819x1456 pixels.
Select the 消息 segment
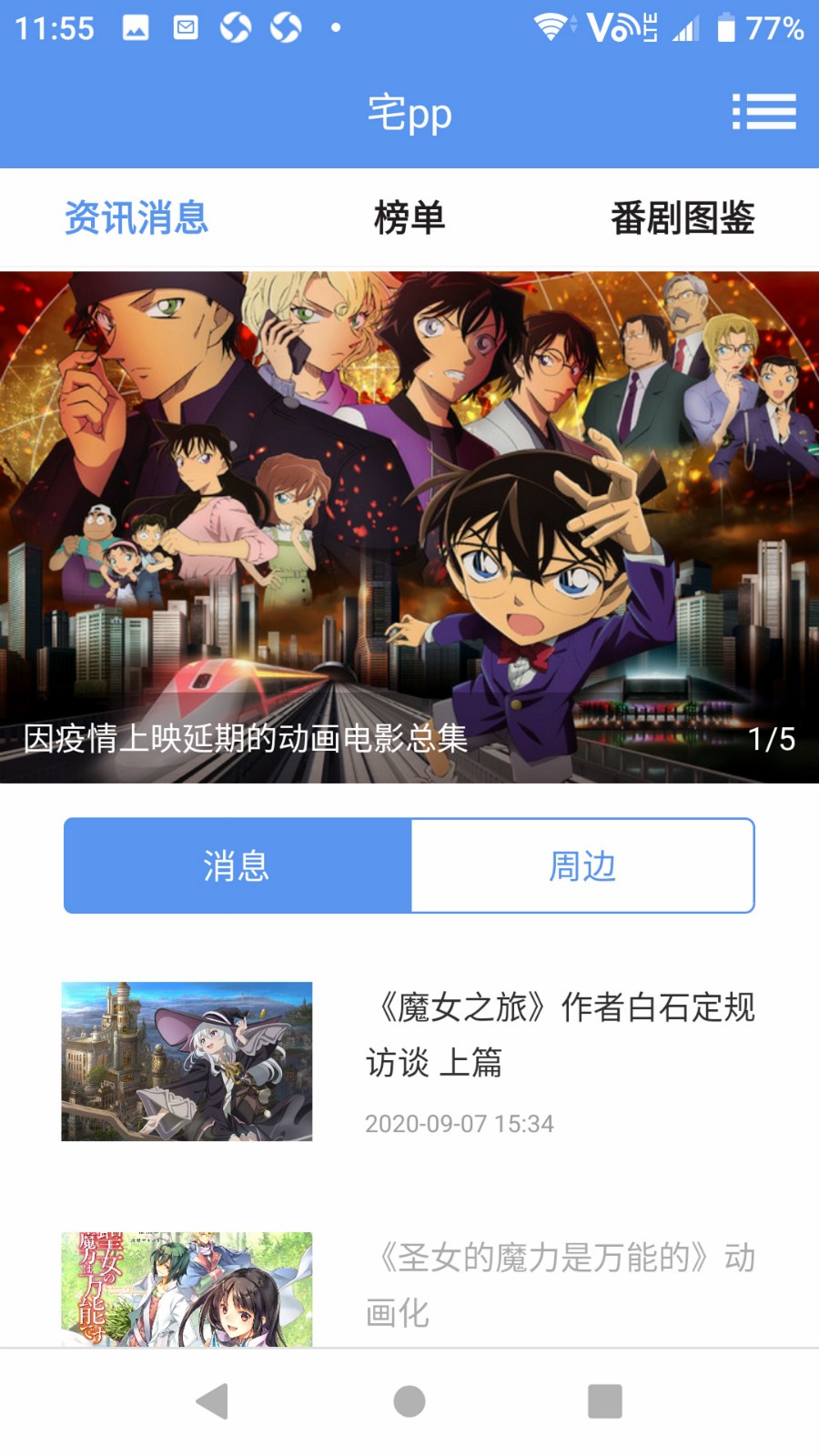pyautogui.click(x=237, y=865)
